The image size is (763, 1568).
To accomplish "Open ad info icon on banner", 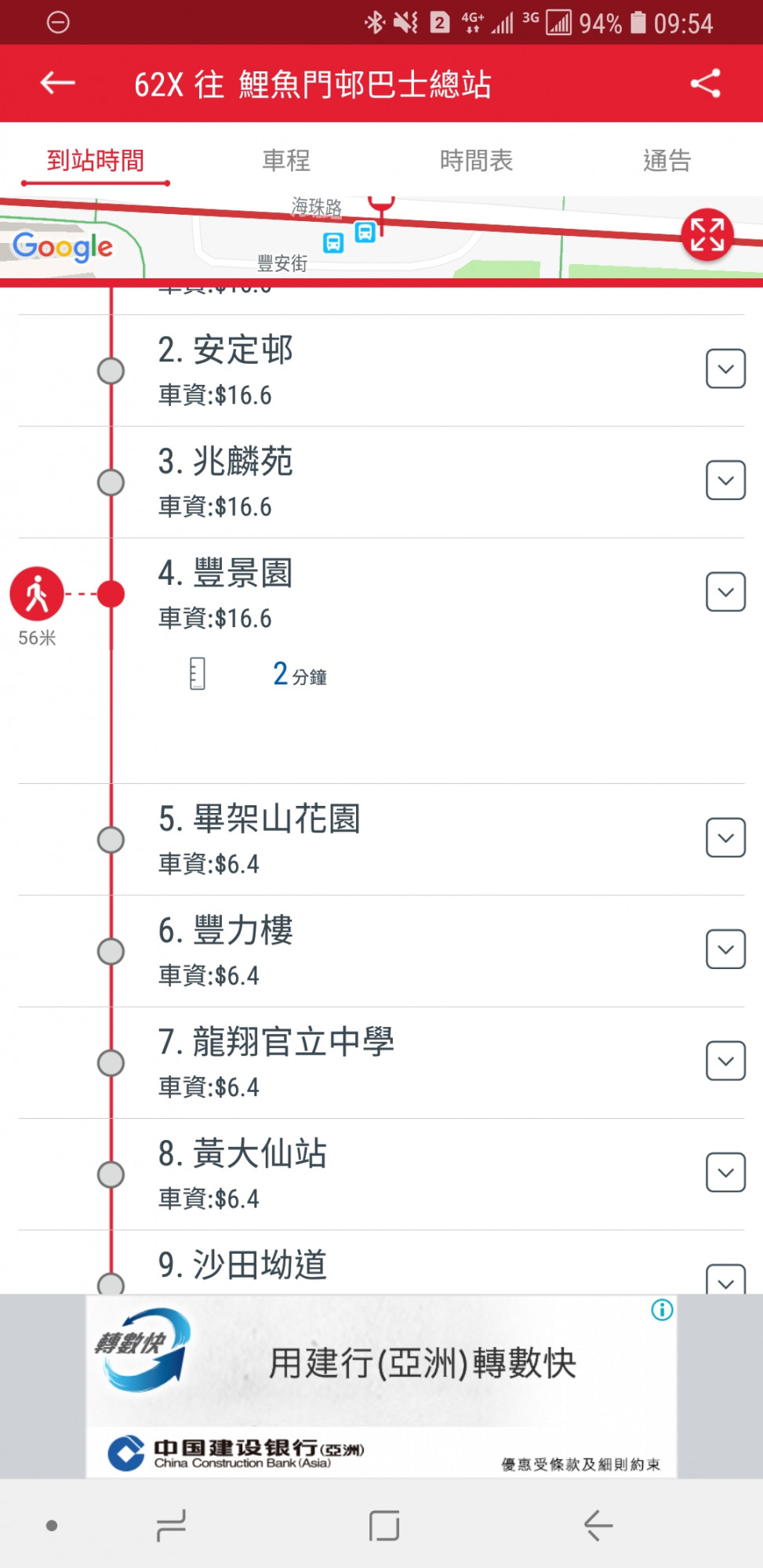I will pyautogui.click(x=662, y=1310).
